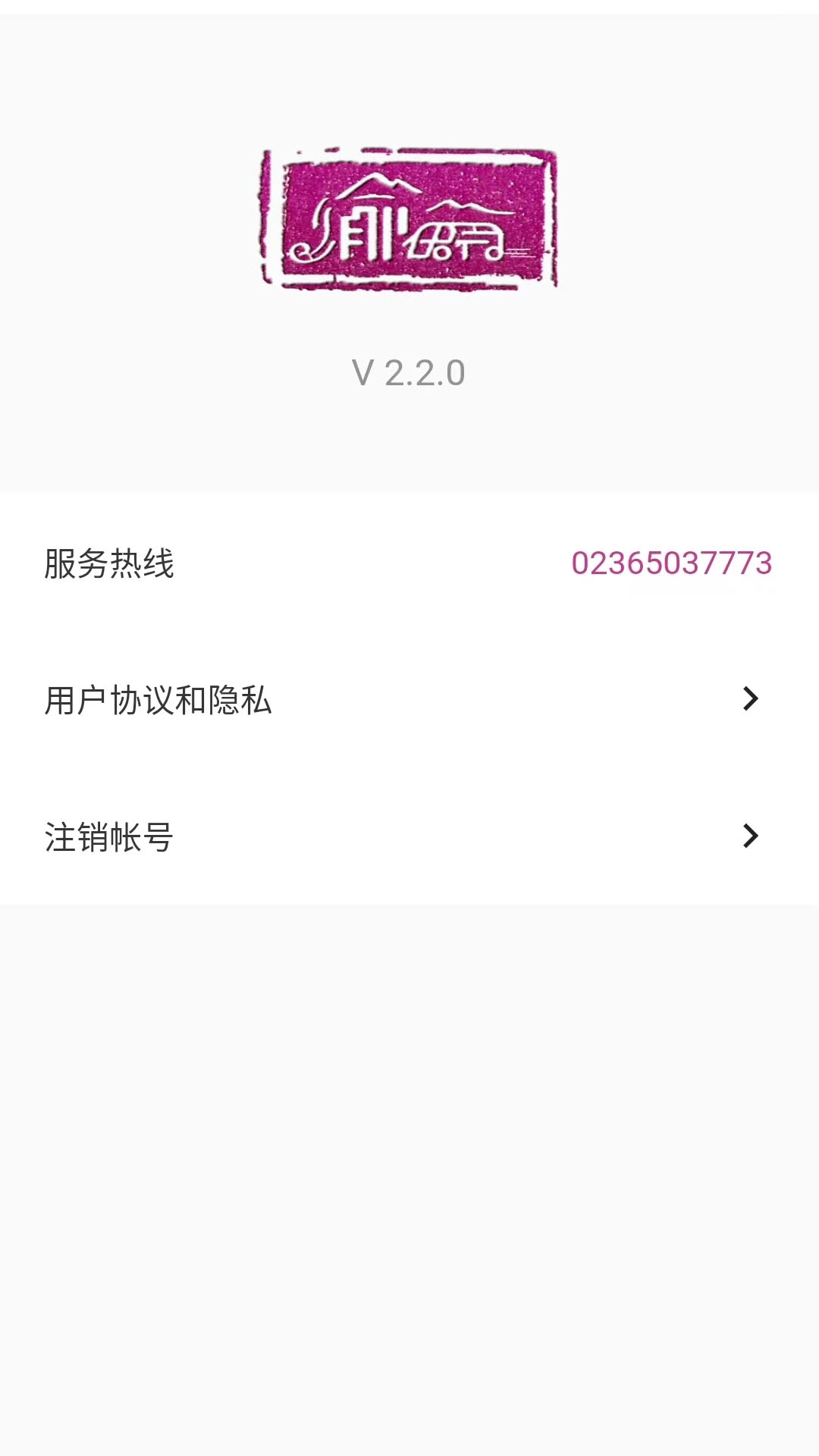Expand the 注销帐号 chevron arrow
Viewport: 819px width, 1456px height.
pos(751,837)
